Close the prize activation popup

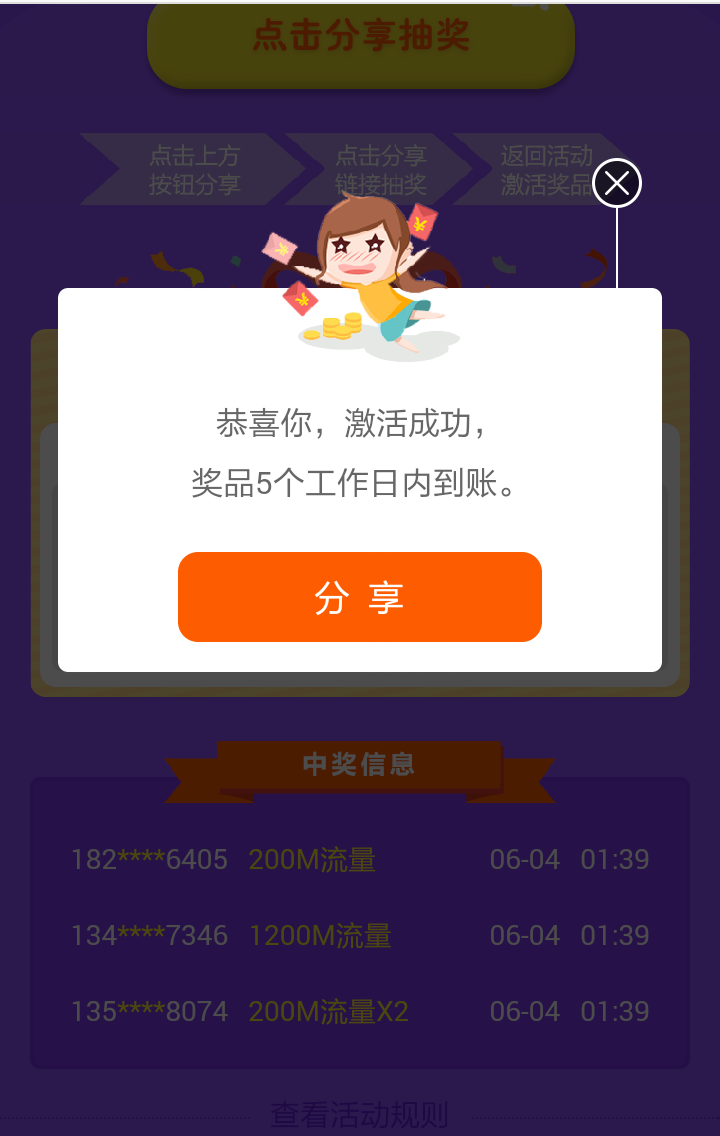[x=617, y=183]
